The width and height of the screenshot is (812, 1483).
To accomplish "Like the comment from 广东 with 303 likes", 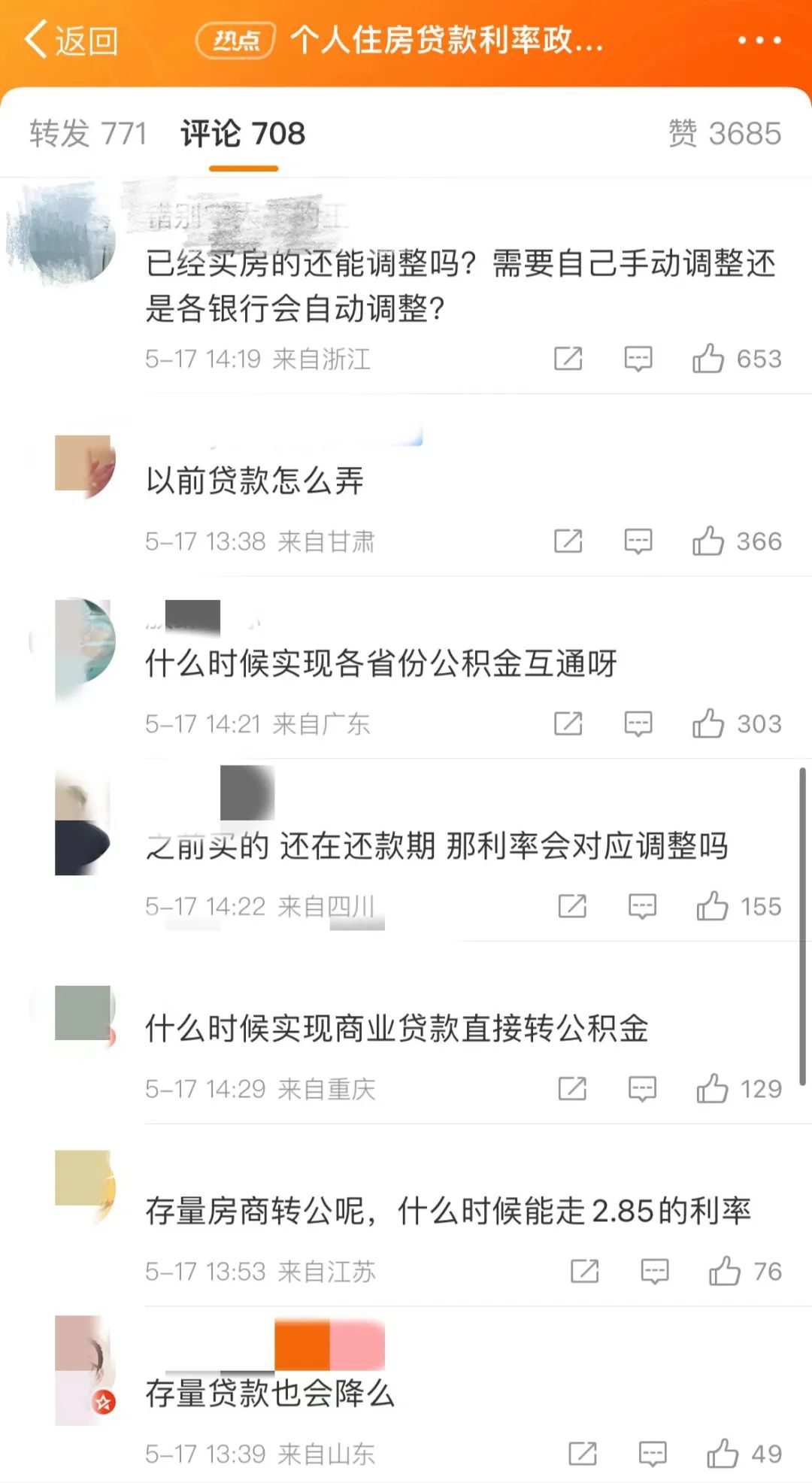I will point(708,723).
